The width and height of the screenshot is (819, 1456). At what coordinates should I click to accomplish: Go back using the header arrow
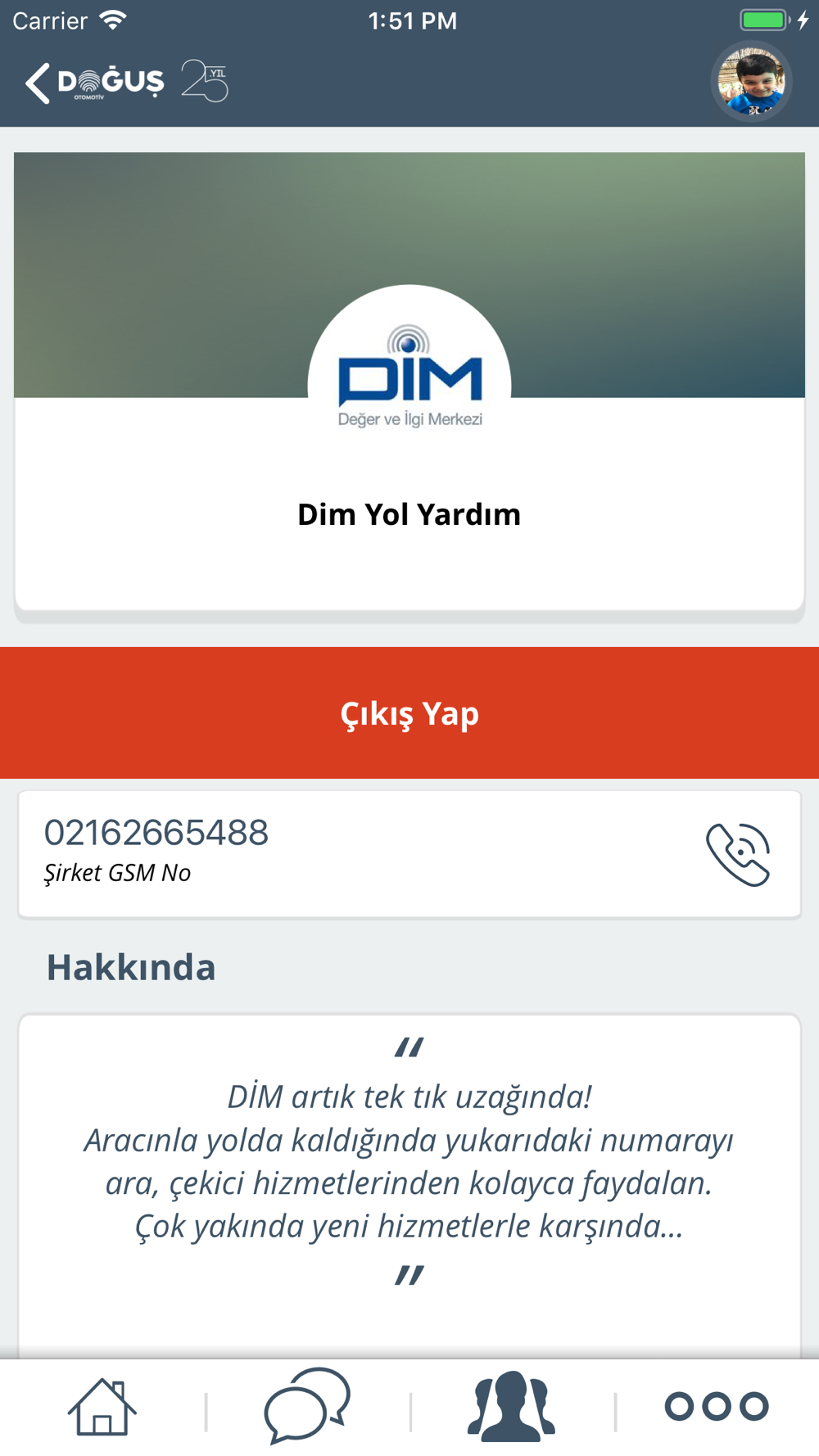(38, 83)
